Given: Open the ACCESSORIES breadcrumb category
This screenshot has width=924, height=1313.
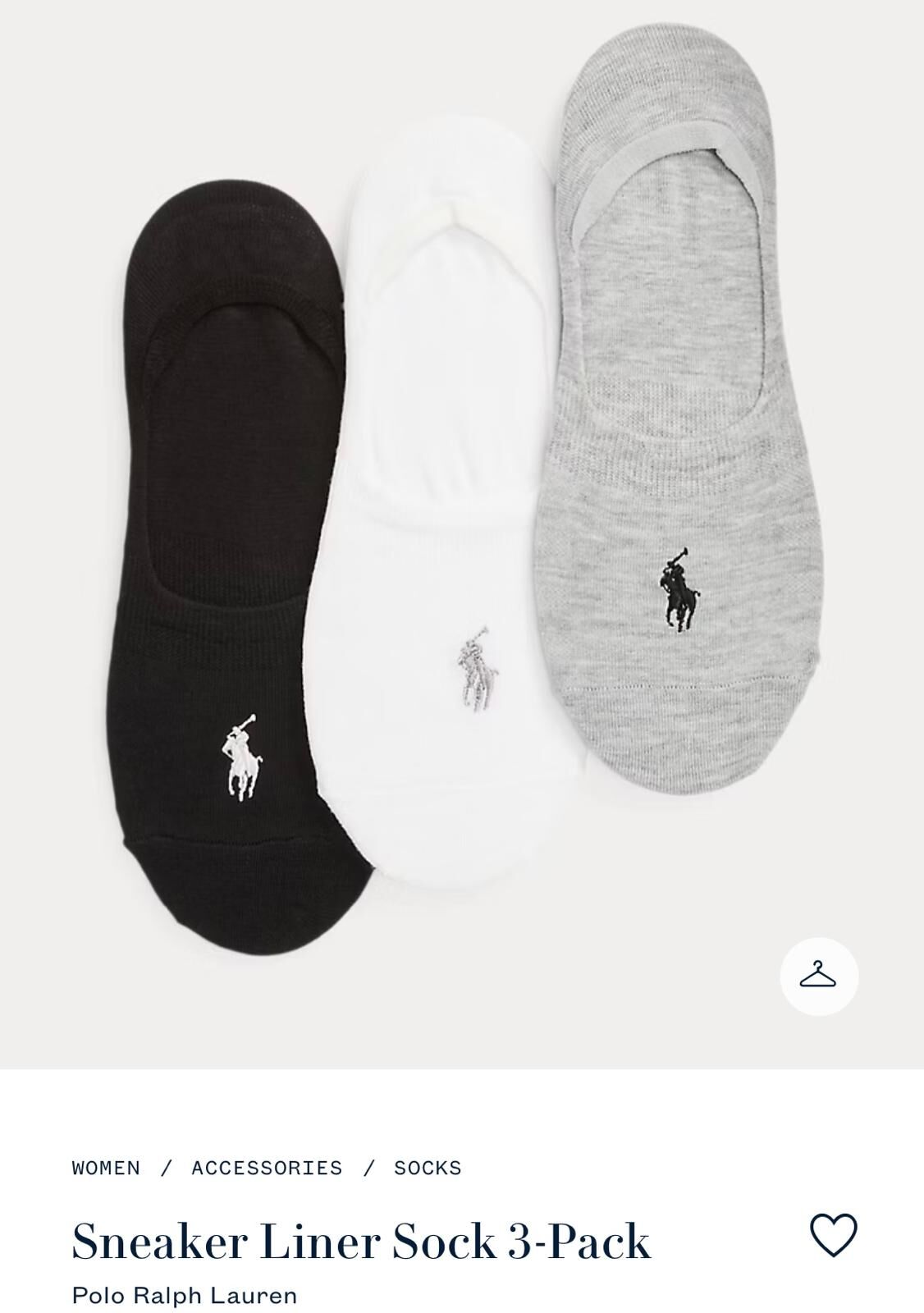Looking at the screenshot, I should click(267, 1167).
